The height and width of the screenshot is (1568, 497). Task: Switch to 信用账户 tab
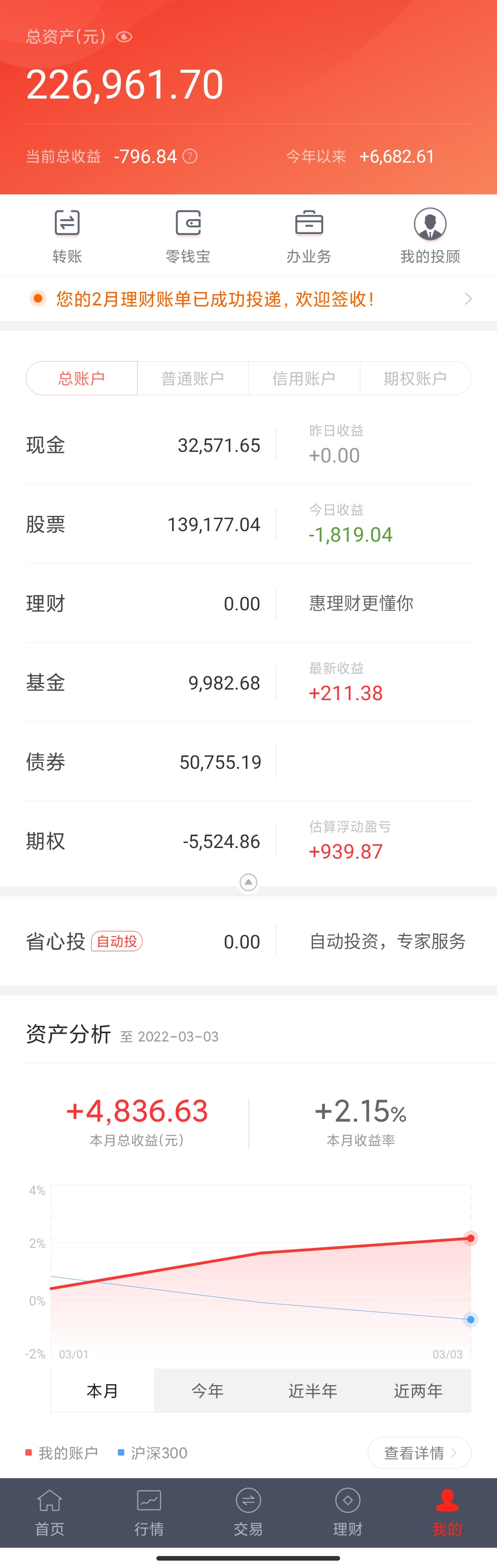[x=304, y=379]
